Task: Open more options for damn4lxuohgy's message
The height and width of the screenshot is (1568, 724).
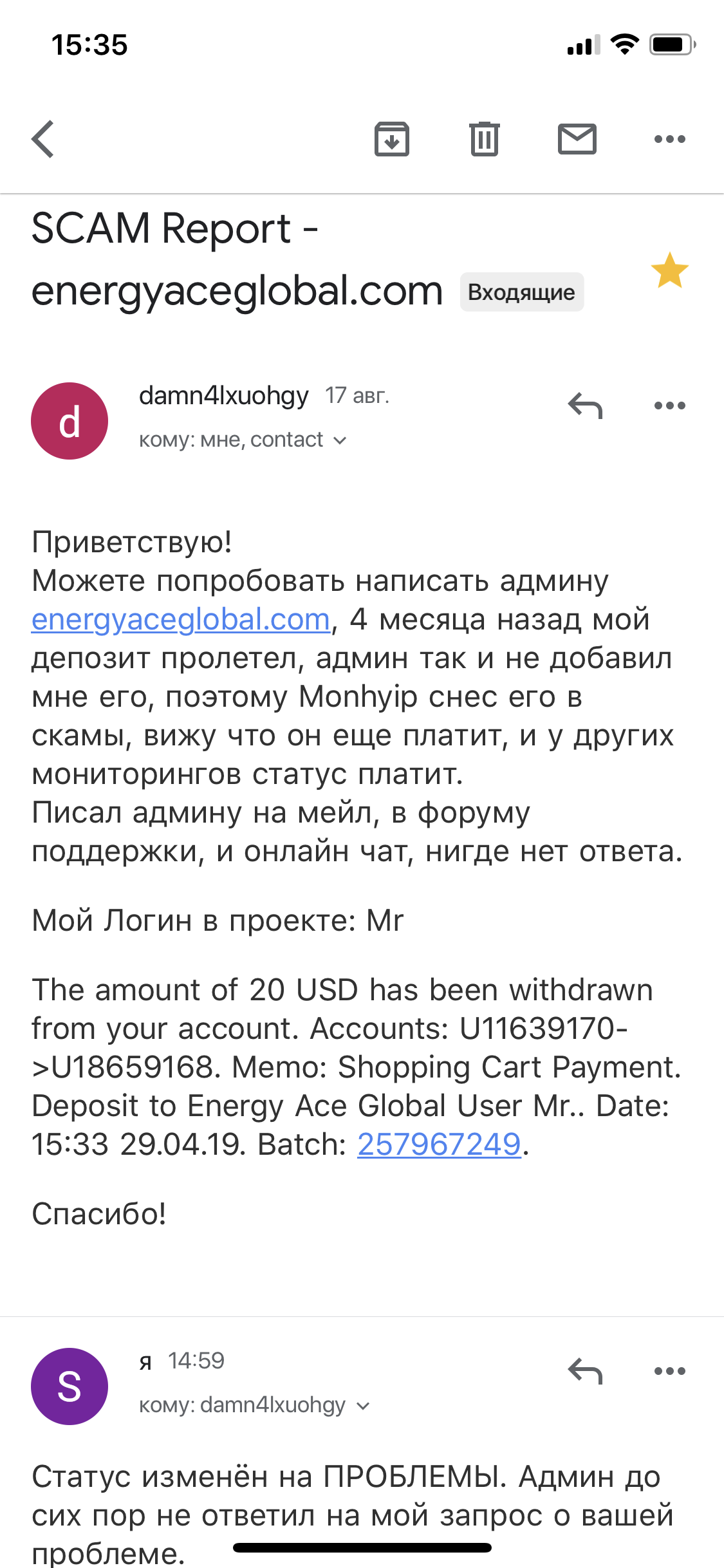Action: [669, 406]
